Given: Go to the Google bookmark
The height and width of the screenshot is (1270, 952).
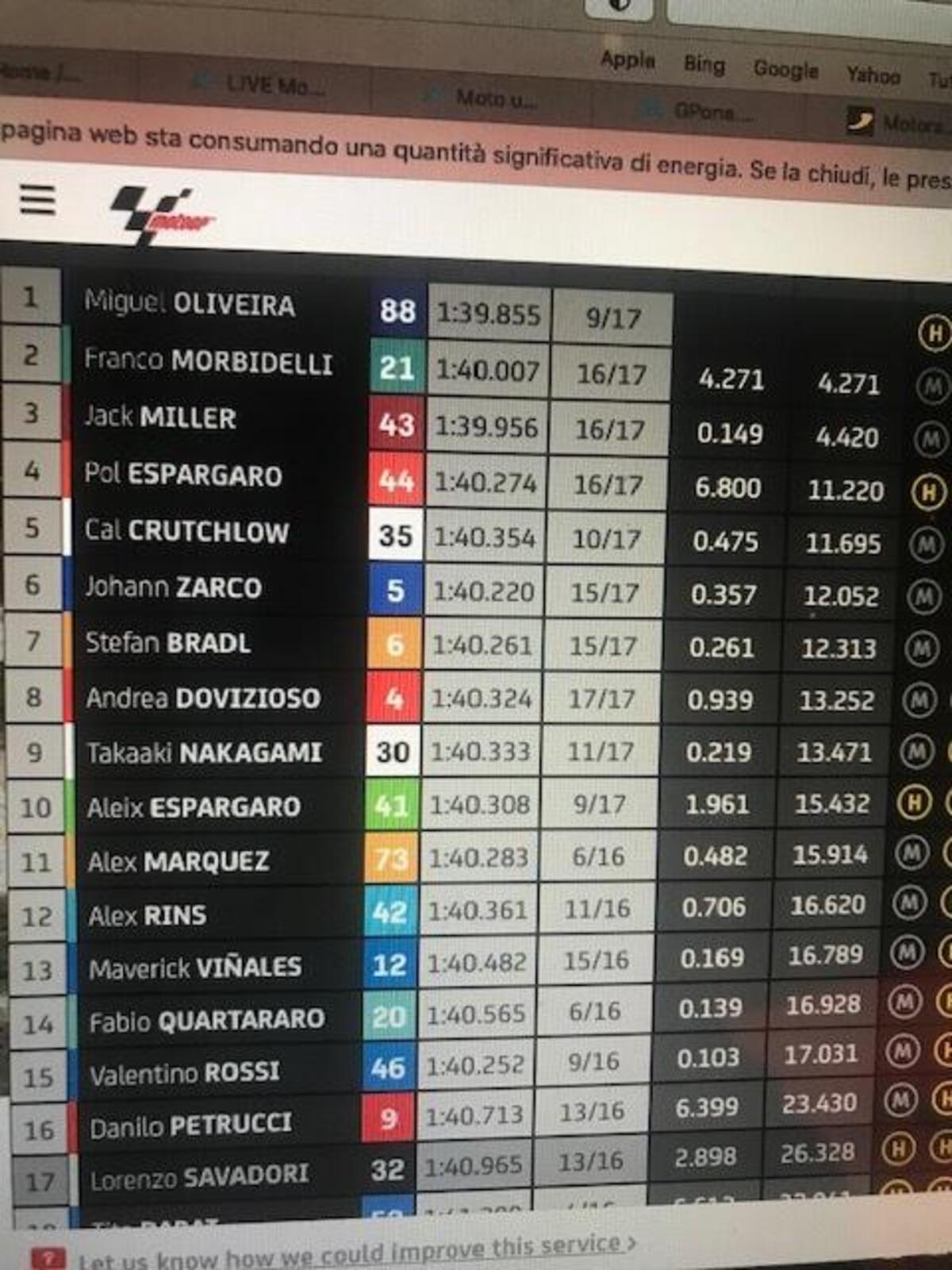Looking at the screenshot, I should coord(785,70).
